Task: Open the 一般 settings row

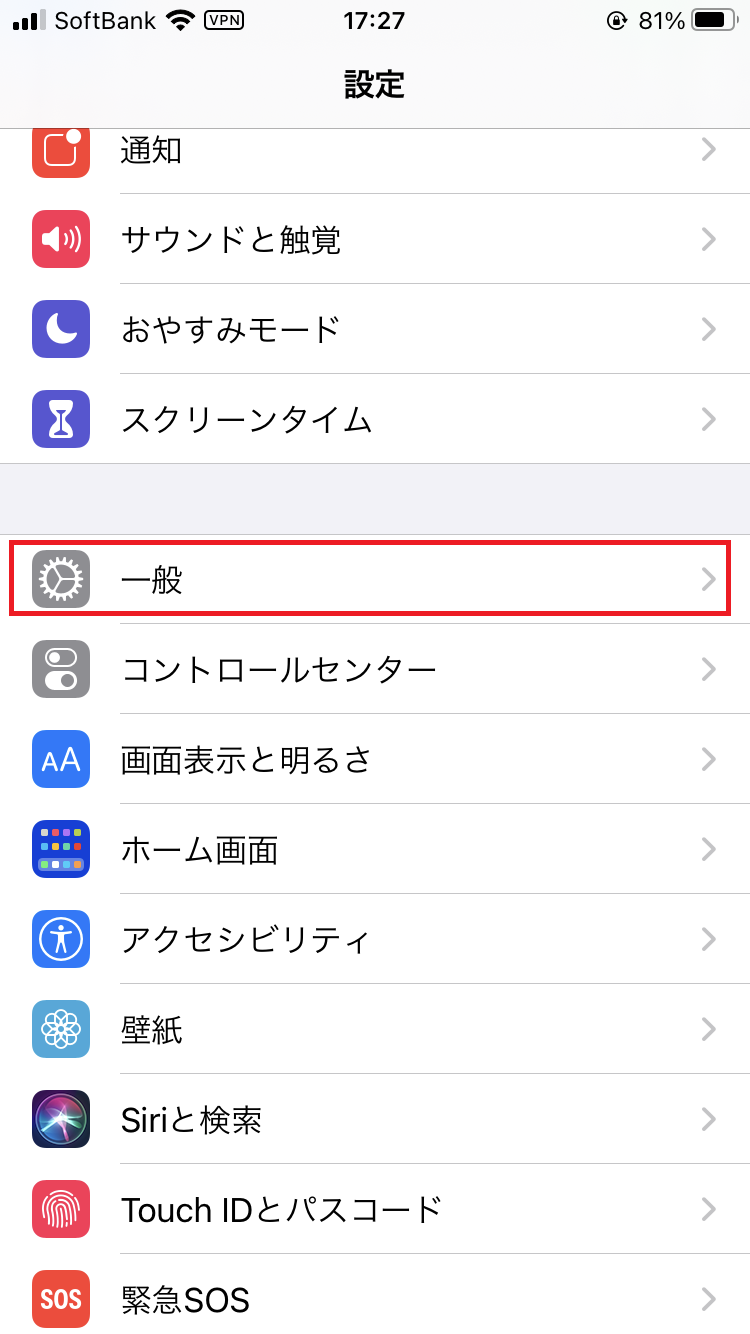Action: pos(375,579)
